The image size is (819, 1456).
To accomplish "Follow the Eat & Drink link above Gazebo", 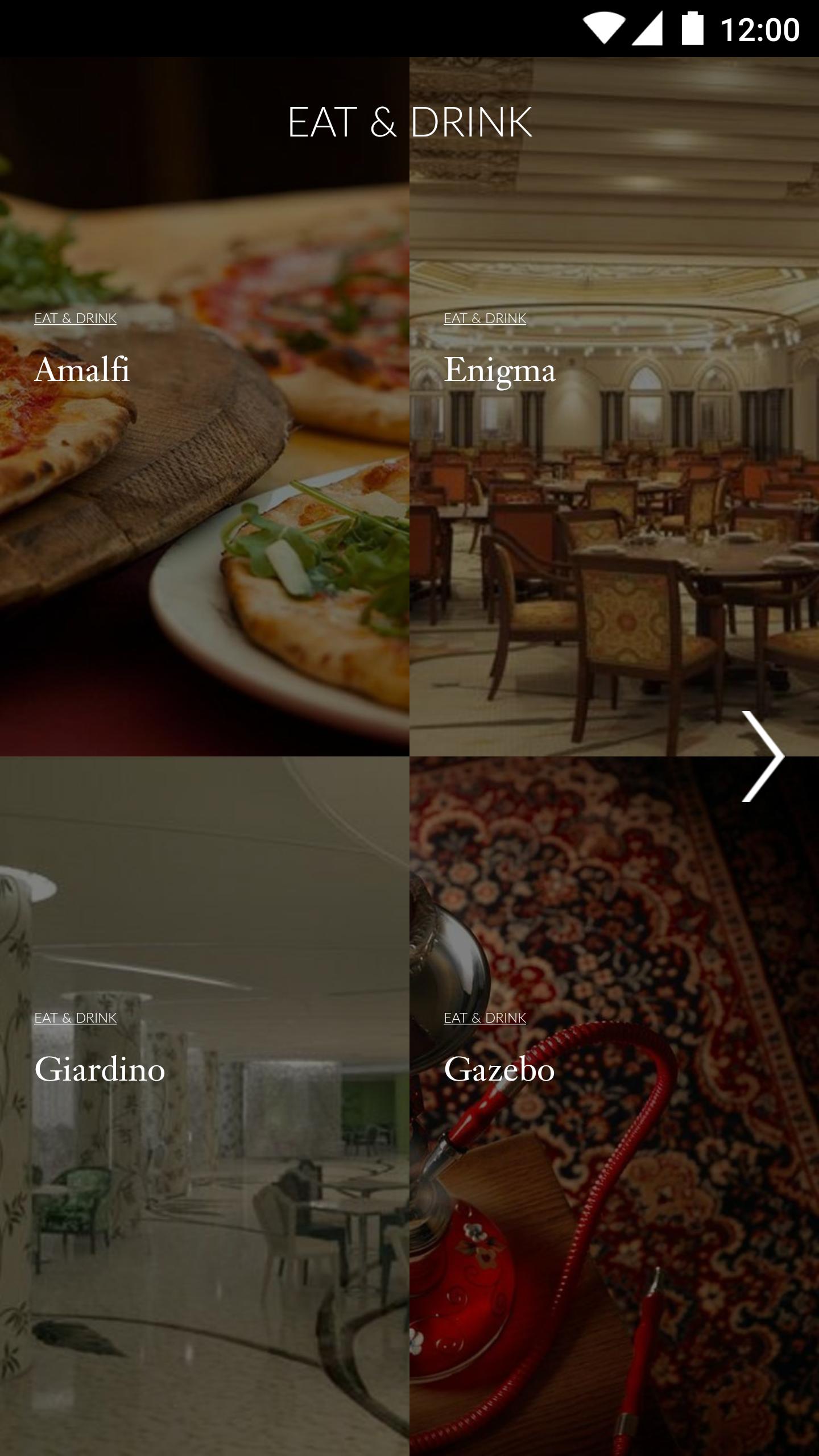I will click(485, 1018).
